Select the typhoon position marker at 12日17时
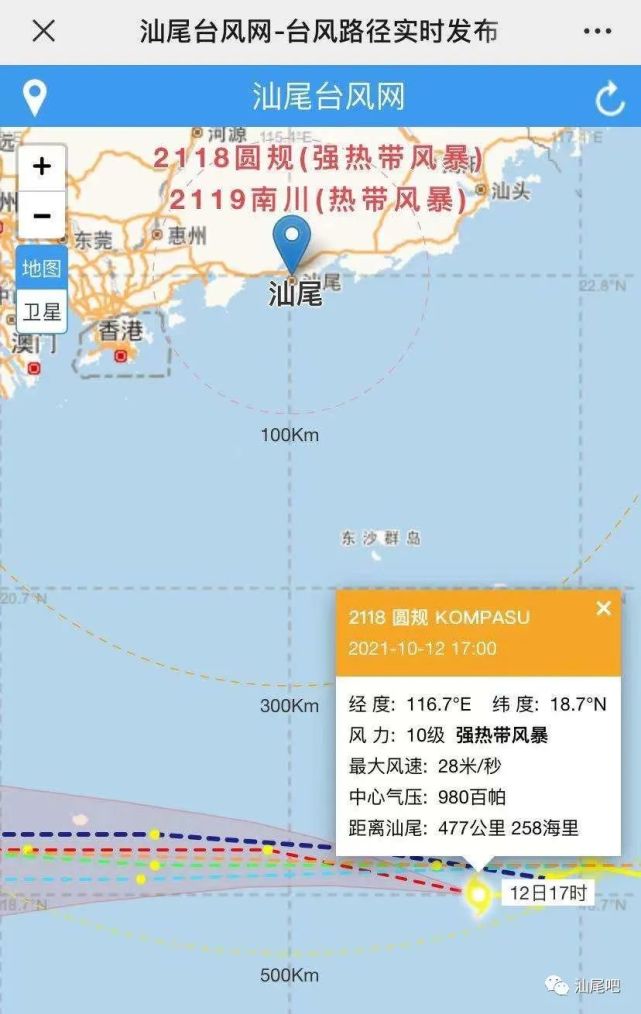This screenshot has height=1014, width=641. [x=479, y=893]
